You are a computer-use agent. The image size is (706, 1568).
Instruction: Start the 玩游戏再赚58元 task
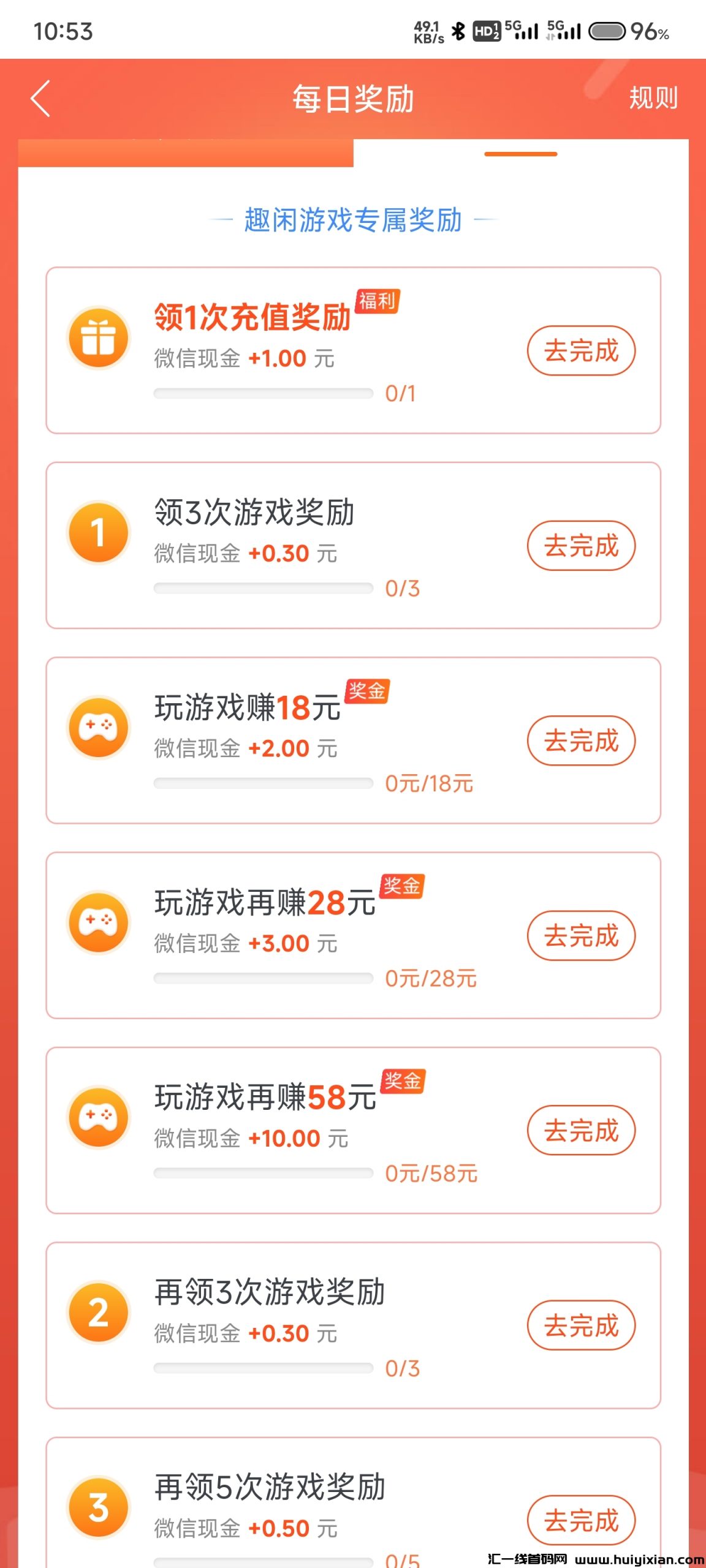coord(581,1130)
